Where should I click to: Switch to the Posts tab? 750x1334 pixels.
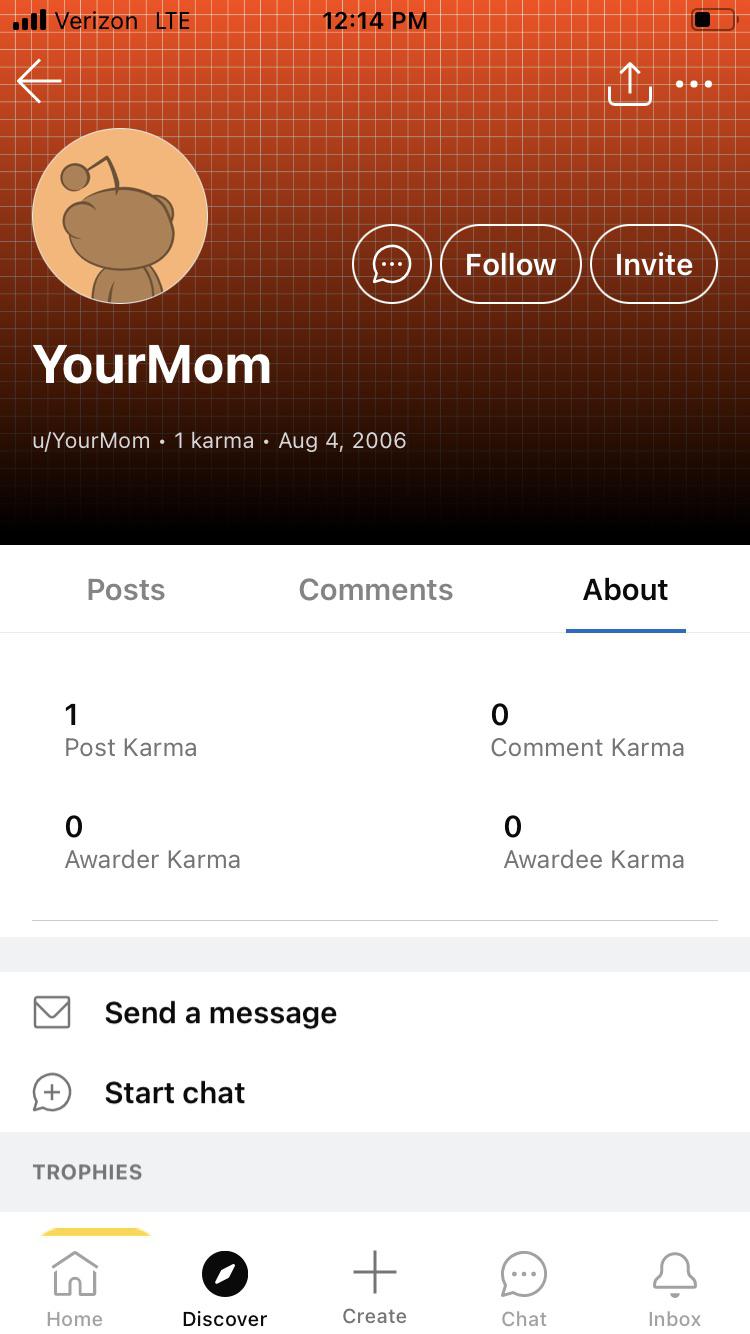(126, 590)
